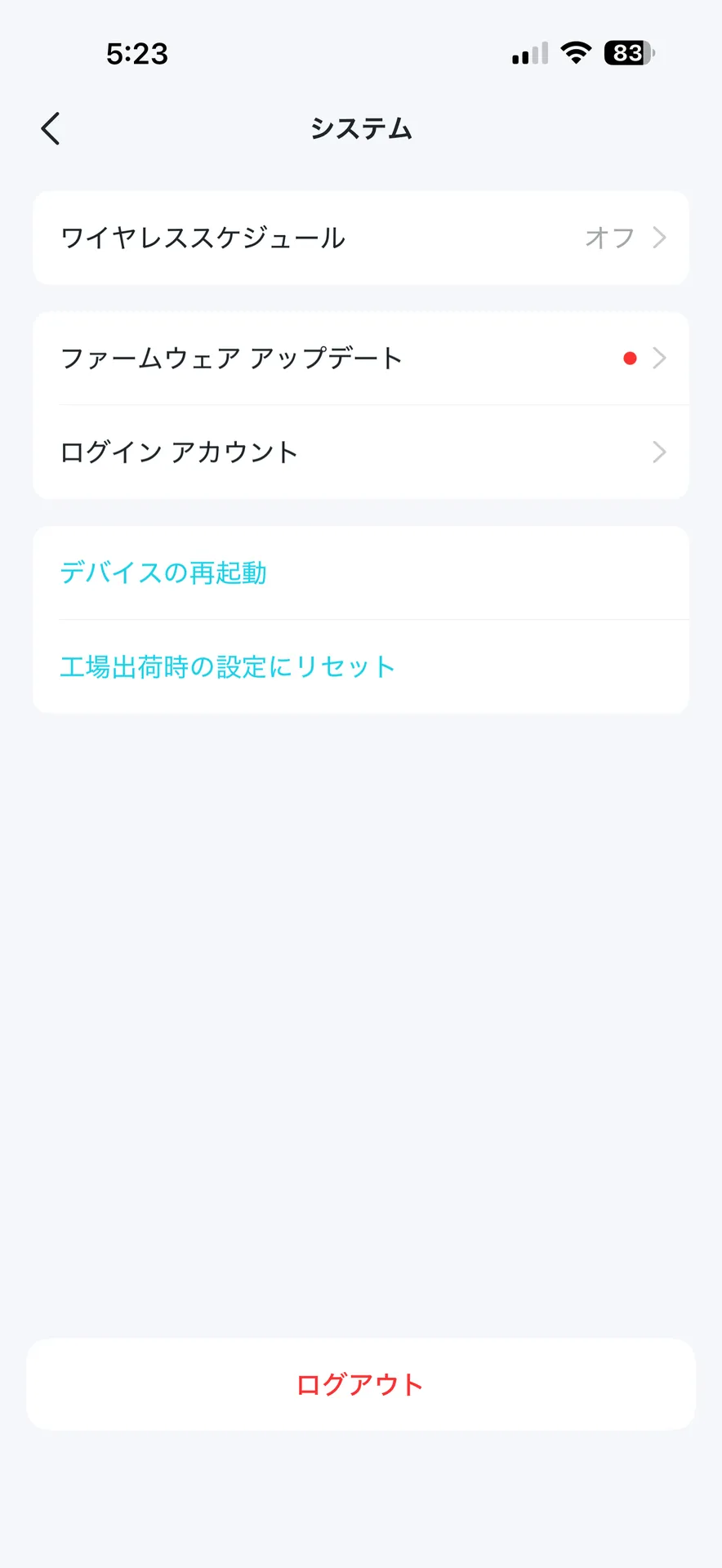This screenshot has width=722, height=1568.
Task: Select デバイスの再起動 to reboot
Action: tap(164, 573)
